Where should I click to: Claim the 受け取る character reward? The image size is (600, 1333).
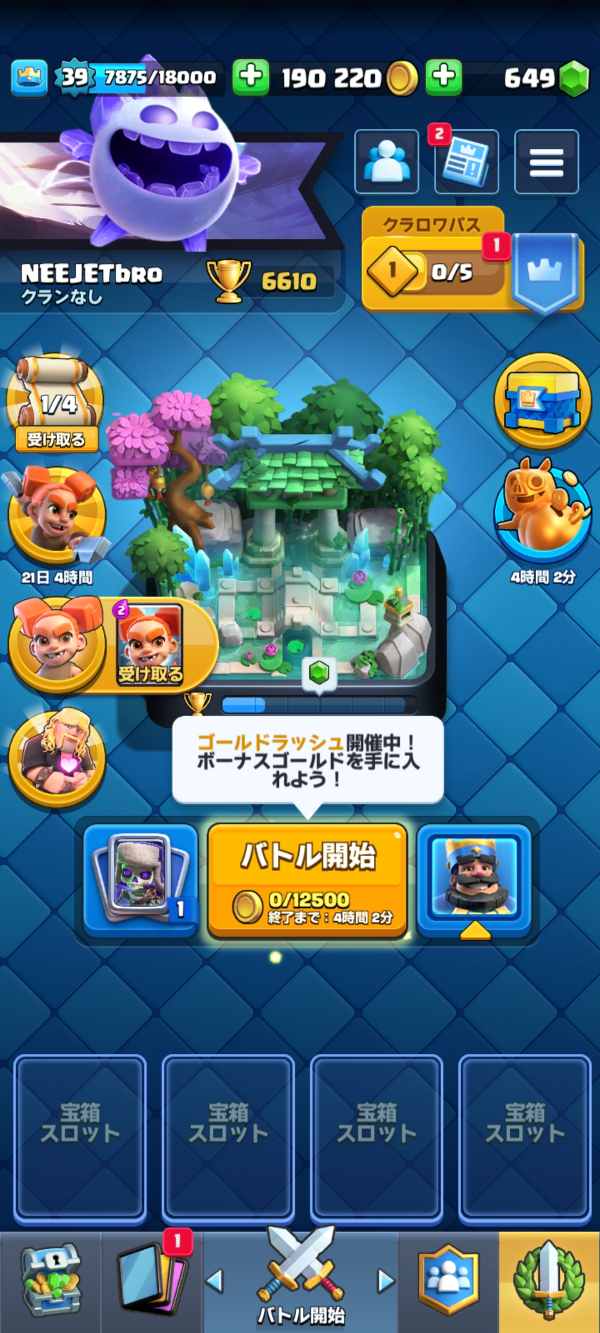tap(150, 645)
